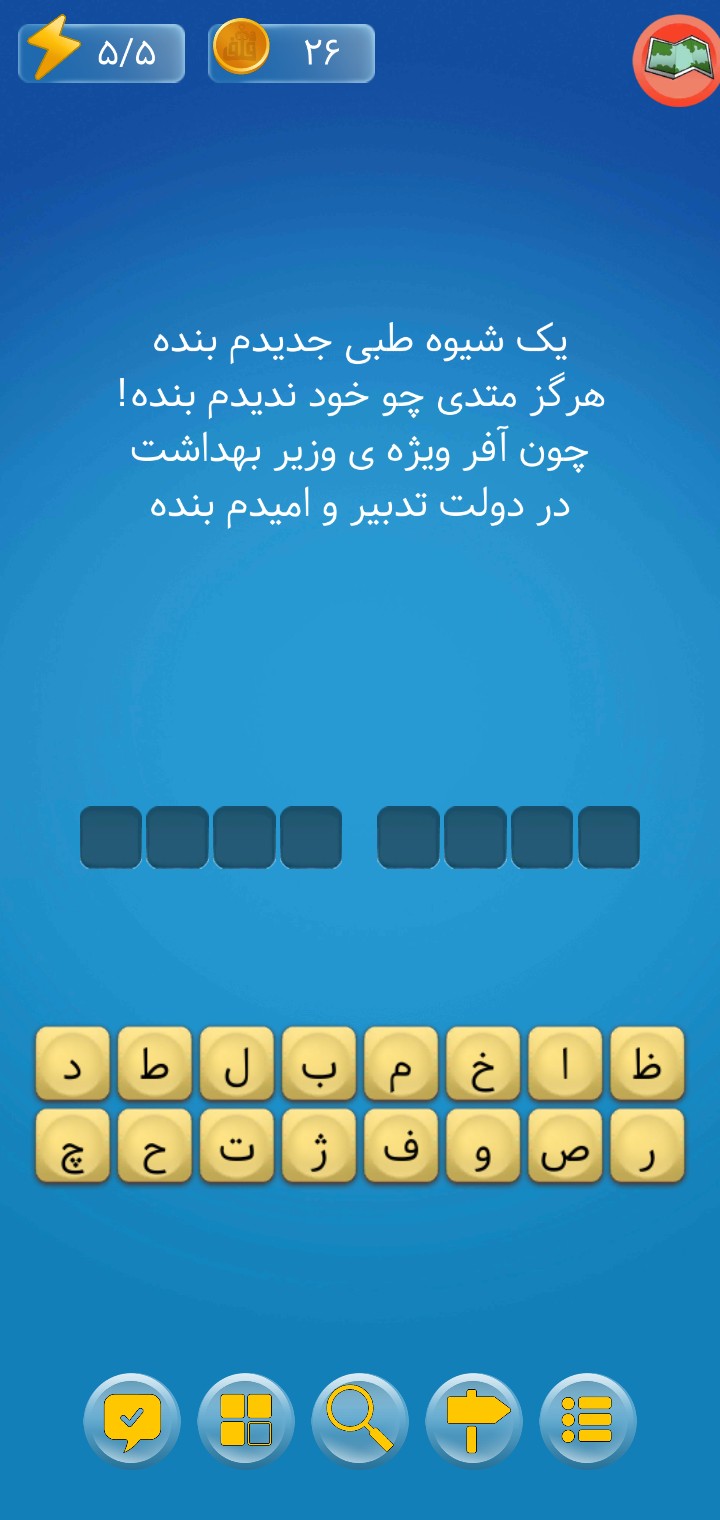The width and height of the screenshot is (720, 1520).
Task: Open the speech bubble checkmark button
Action: click(x=132, y=1420)
